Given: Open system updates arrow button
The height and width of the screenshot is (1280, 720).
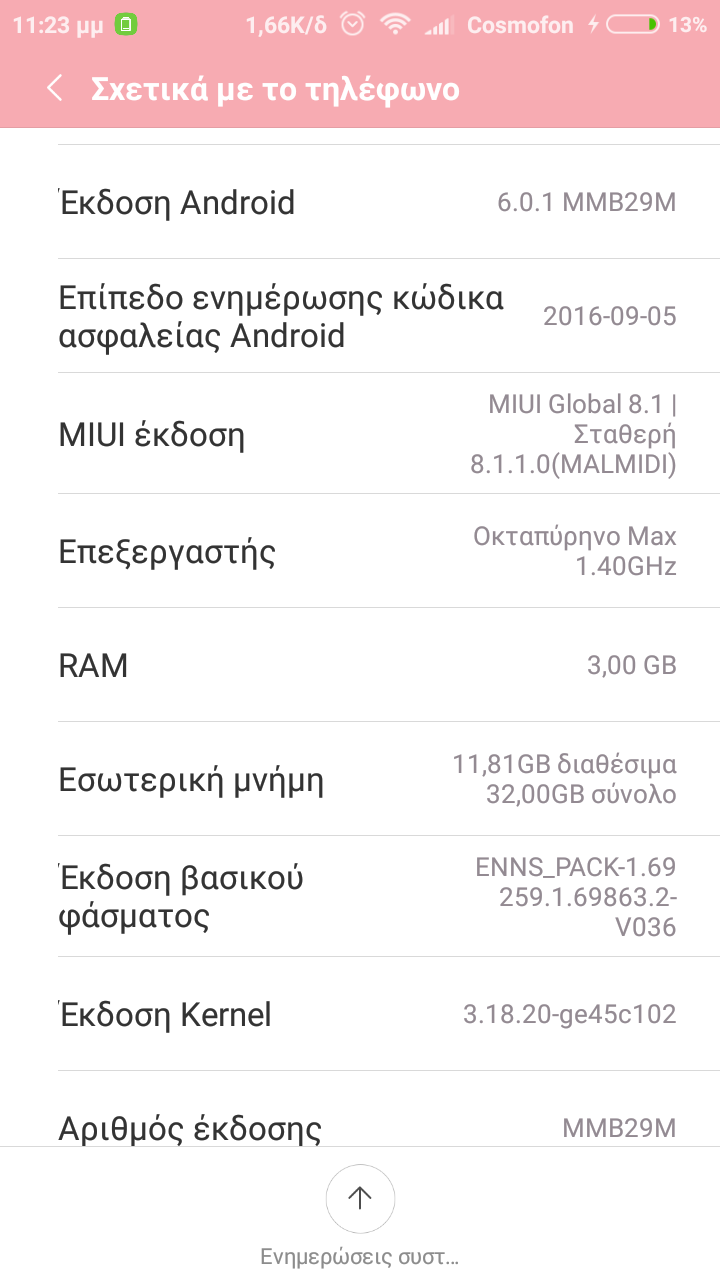Looking at the screenshot, I should [360, 1198].
